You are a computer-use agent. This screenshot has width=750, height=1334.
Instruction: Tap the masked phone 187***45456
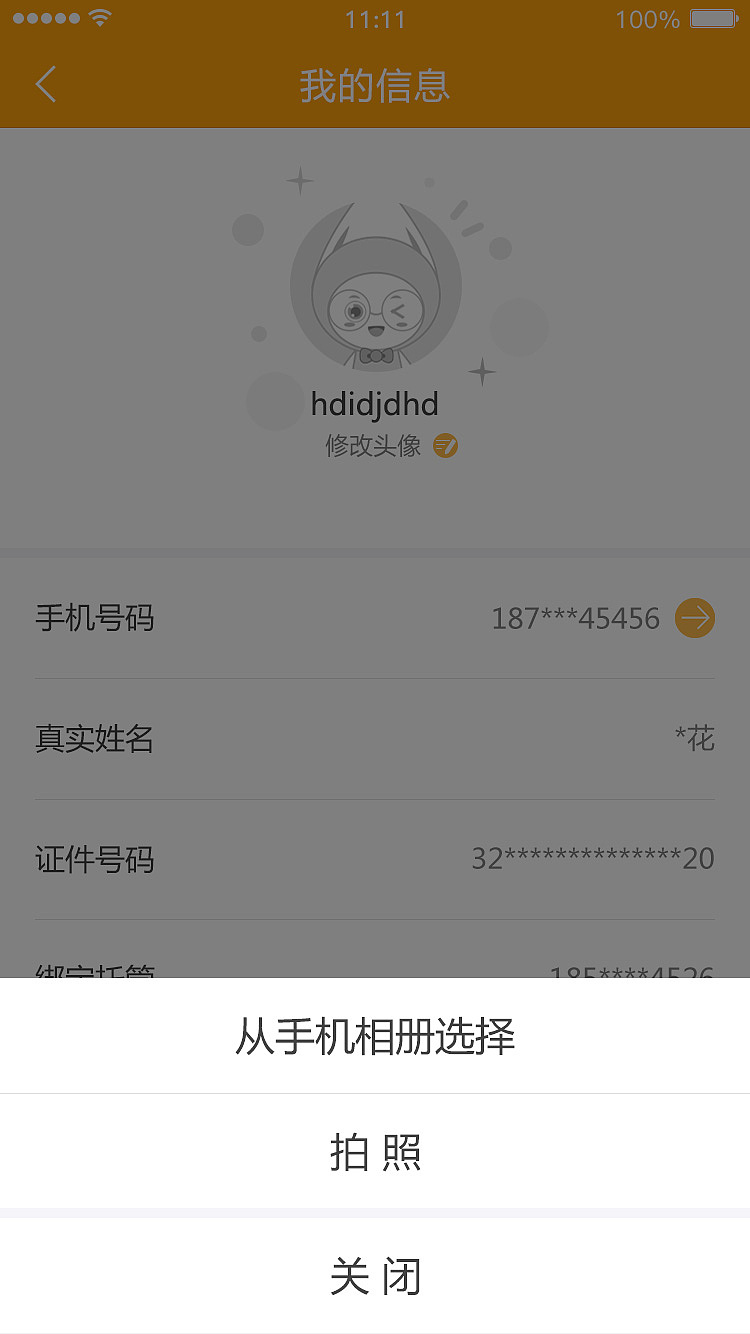575,618
